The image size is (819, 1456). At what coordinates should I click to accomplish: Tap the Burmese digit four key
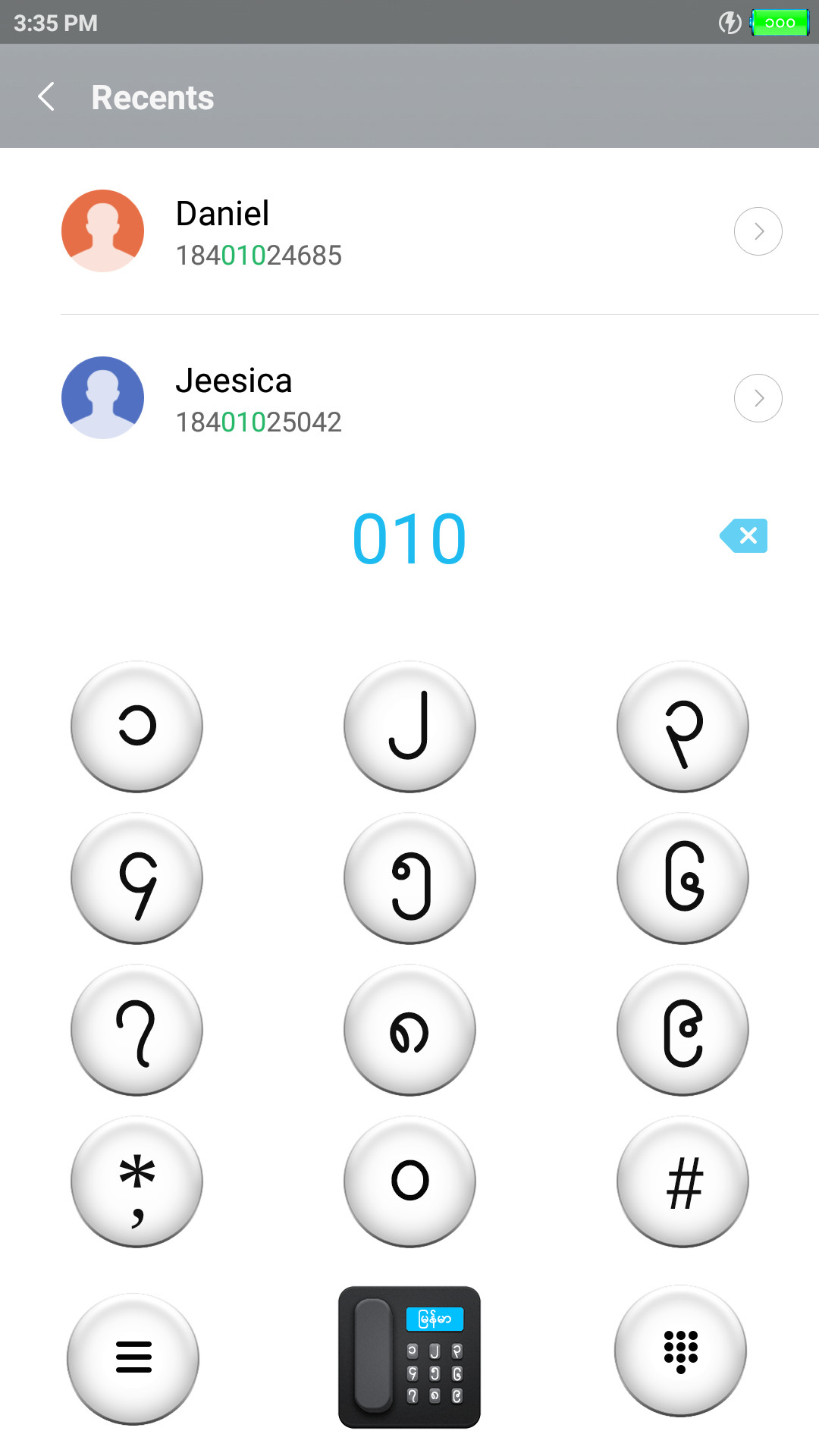[136, 878]
